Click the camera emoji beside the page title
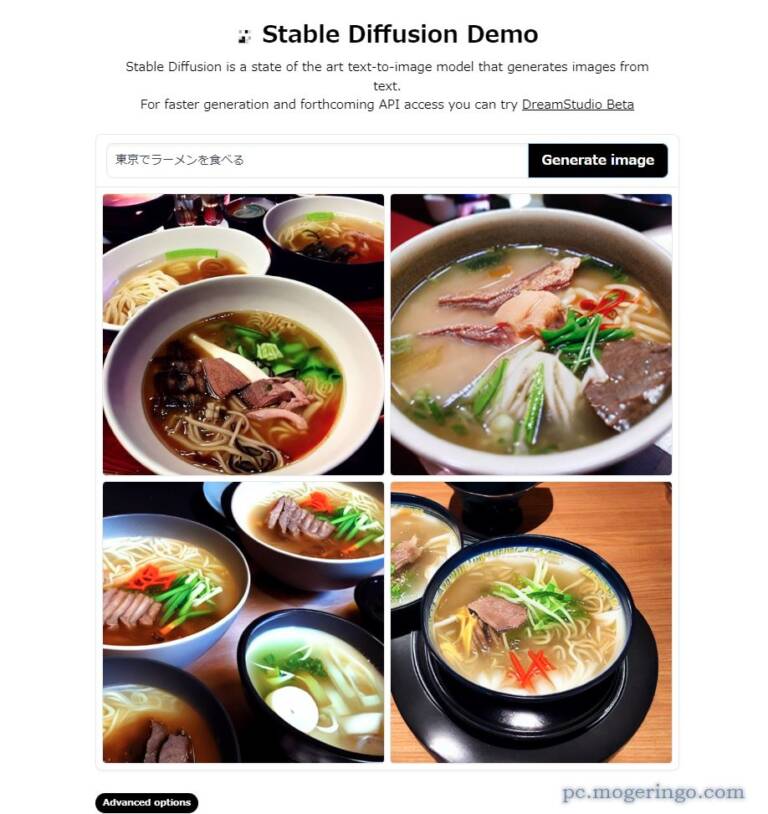 243,33
